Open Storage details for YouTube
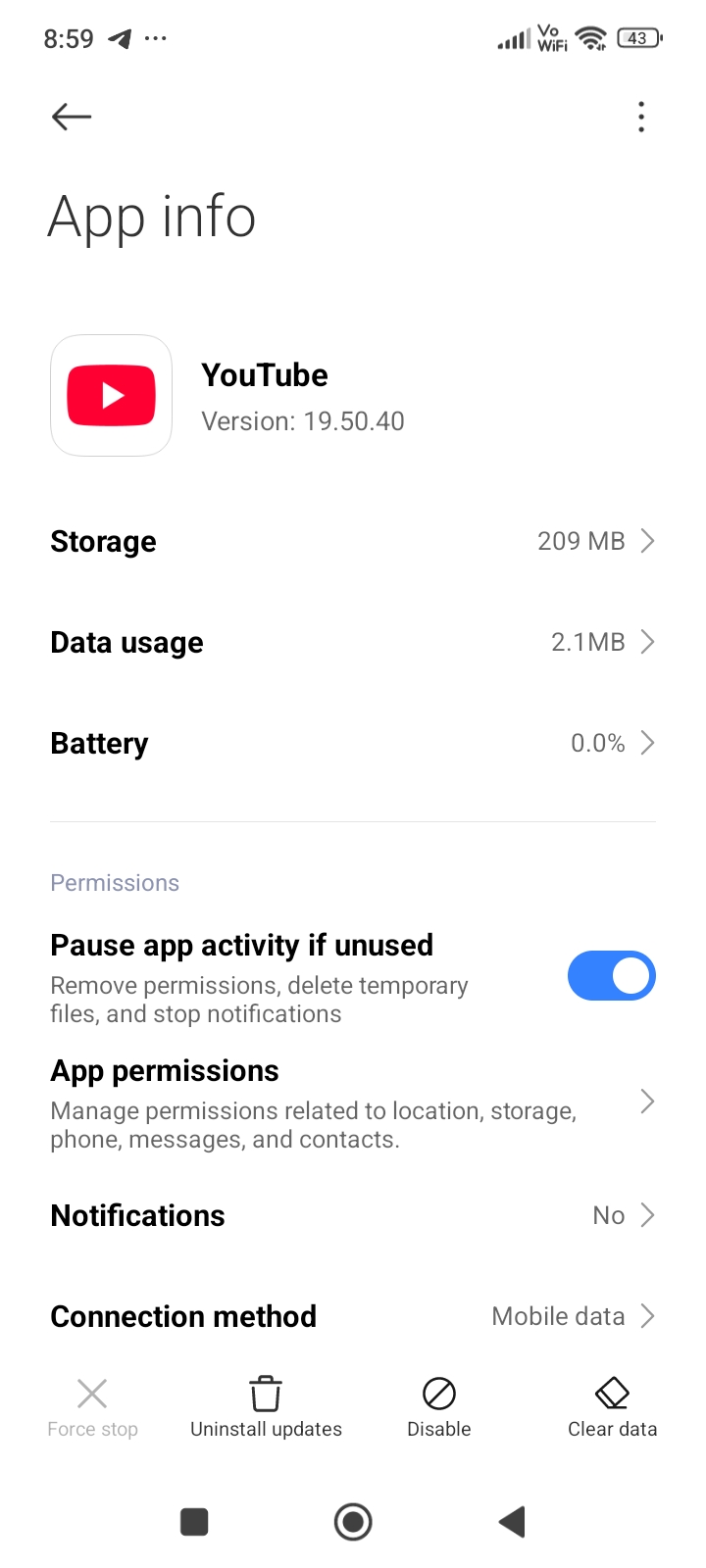This screenshot has height=1568, width=706. tap(353, 541)
